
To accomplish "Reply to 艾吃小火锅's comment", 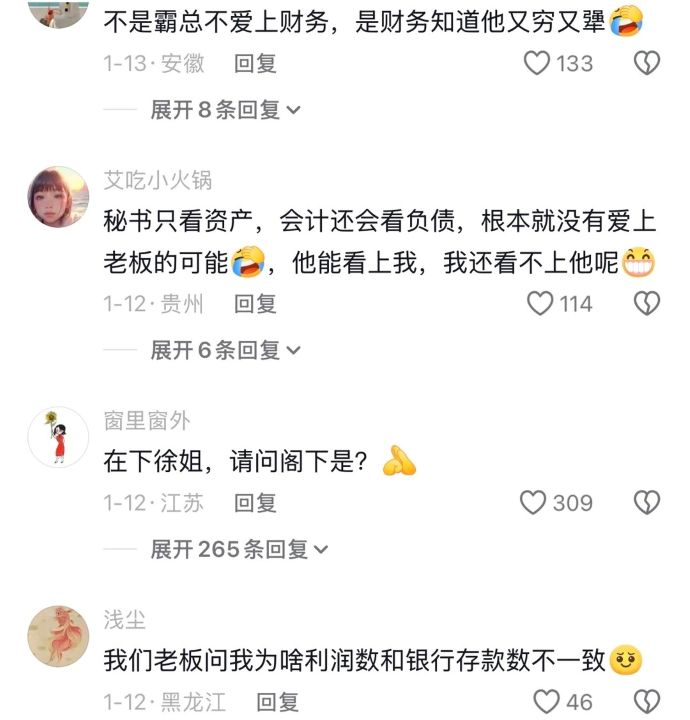I will [255, 304].
